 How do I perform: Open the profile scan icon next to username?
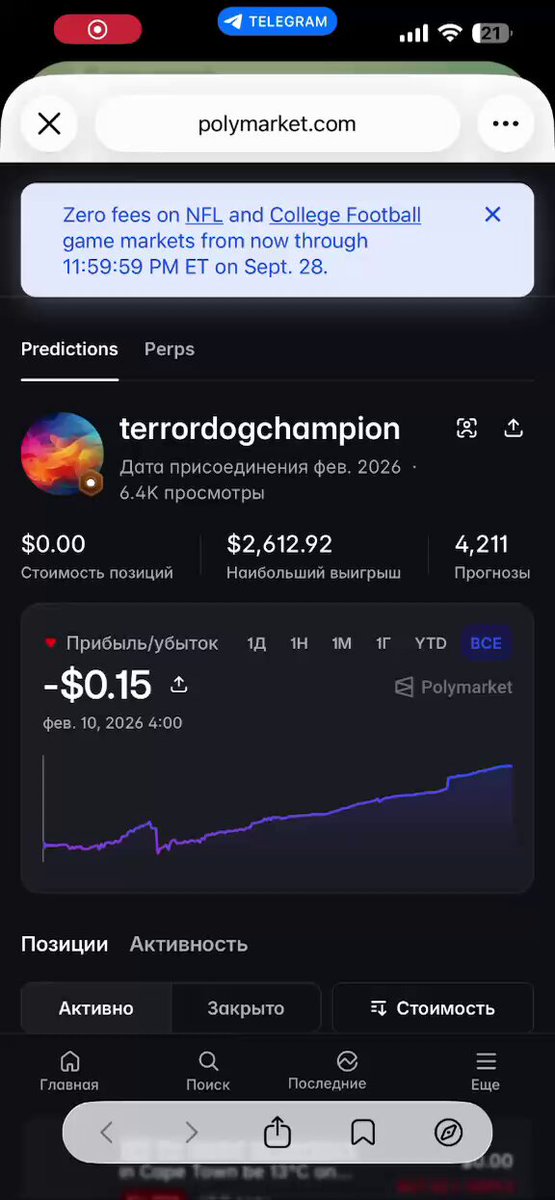click(467, 428)
